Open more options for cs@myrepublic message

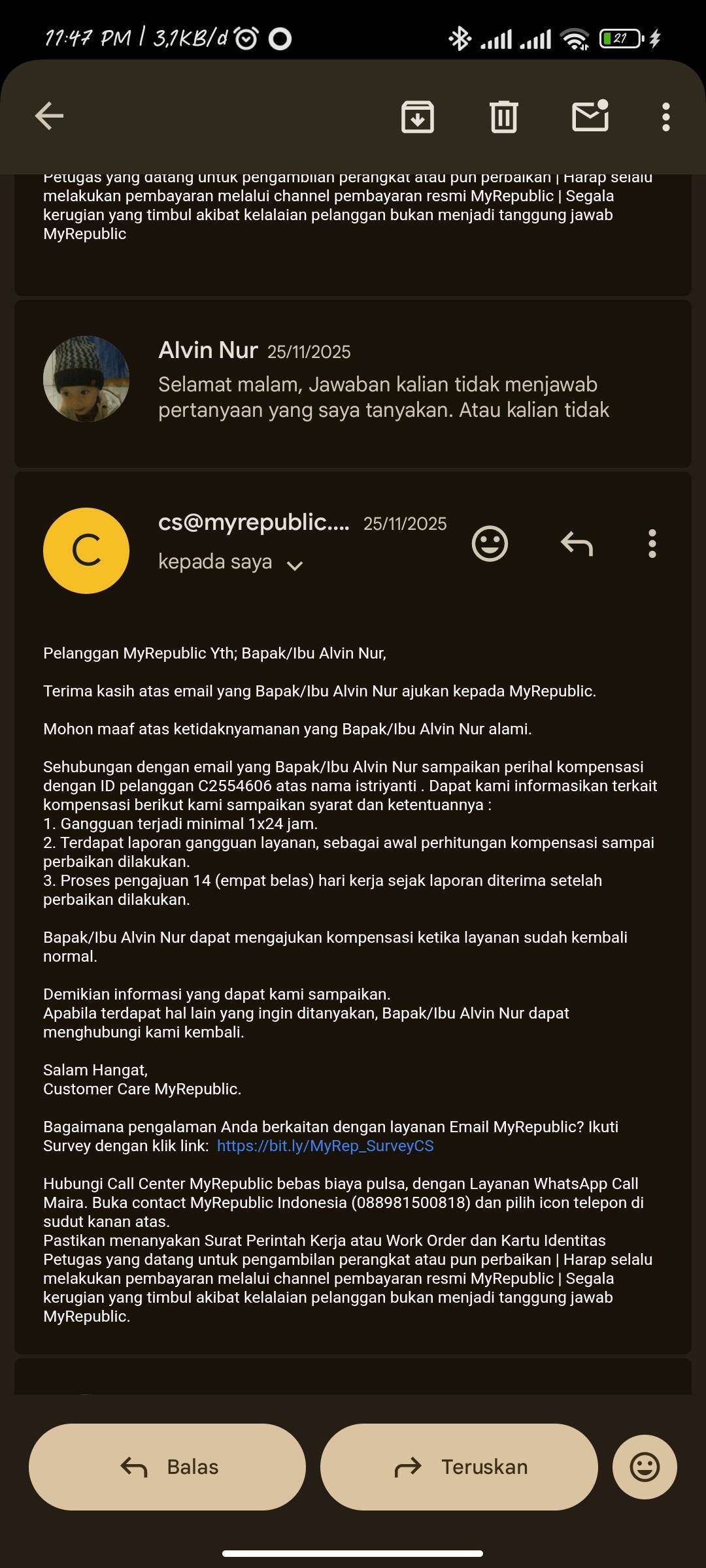[x=652, y=544]
